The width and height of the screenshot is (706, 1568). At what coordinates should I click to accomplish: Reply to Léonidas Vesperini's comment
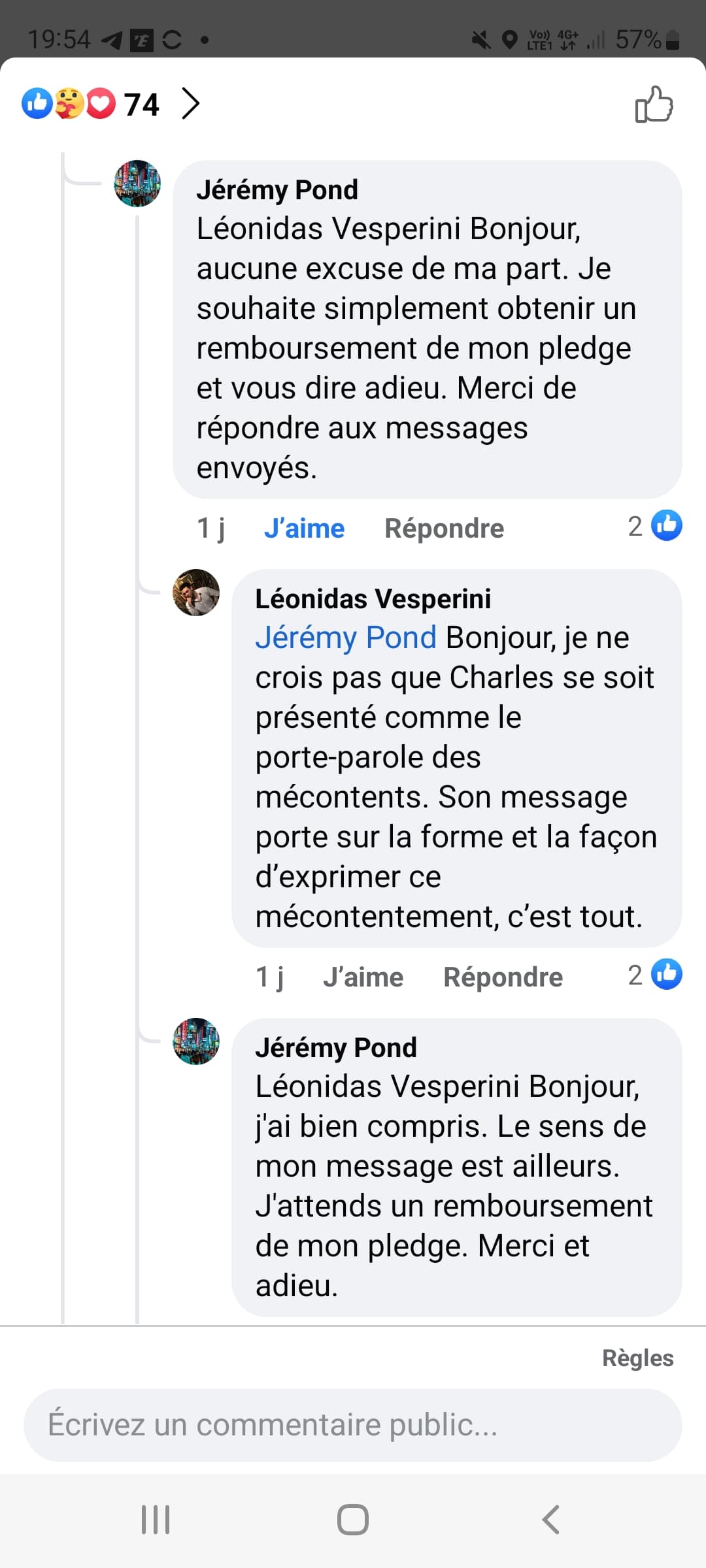tap(503, 977)
